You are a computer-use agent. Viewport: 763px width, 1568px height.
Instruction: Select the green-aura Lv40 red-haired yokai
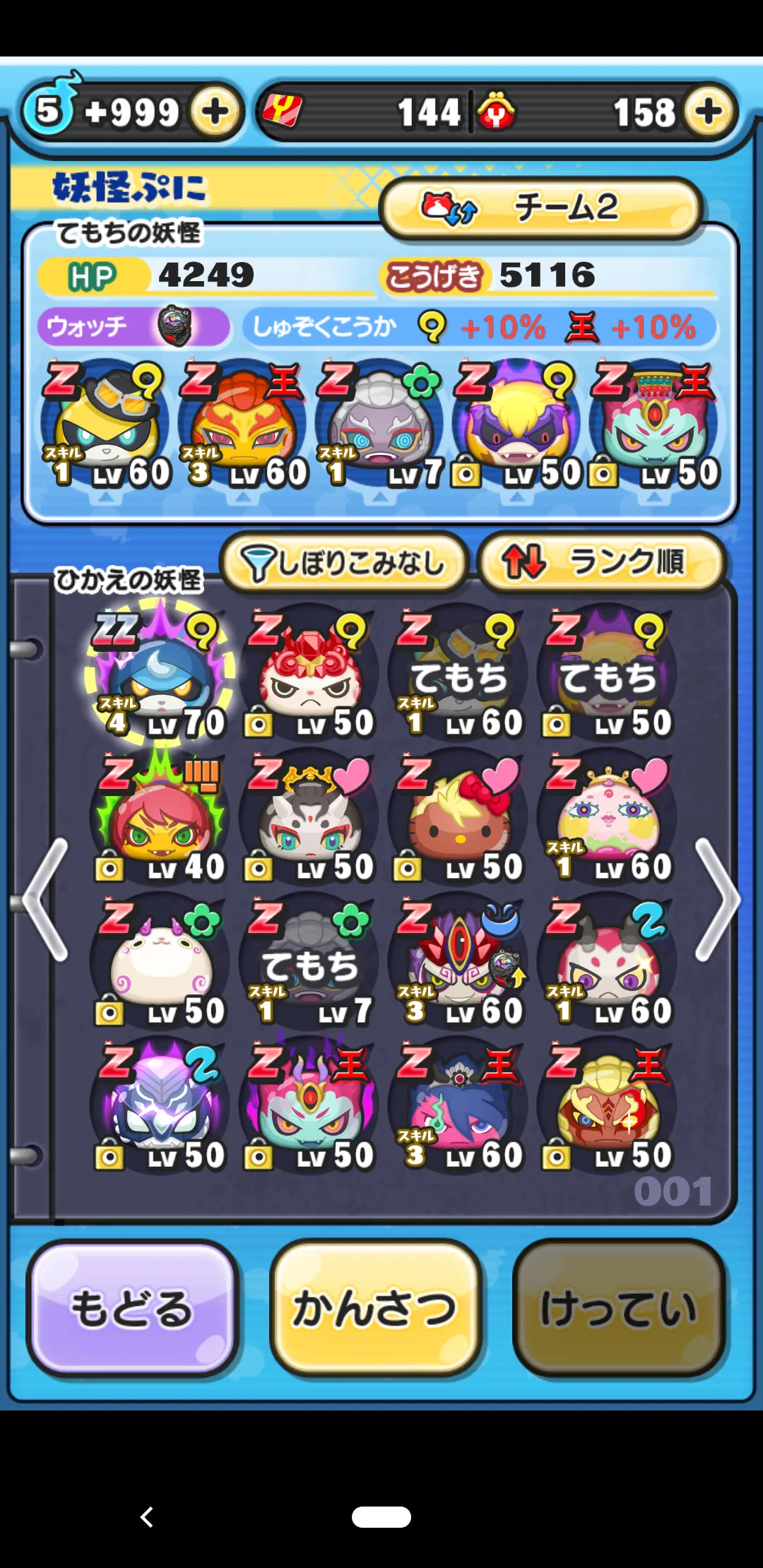coord(160,816)
